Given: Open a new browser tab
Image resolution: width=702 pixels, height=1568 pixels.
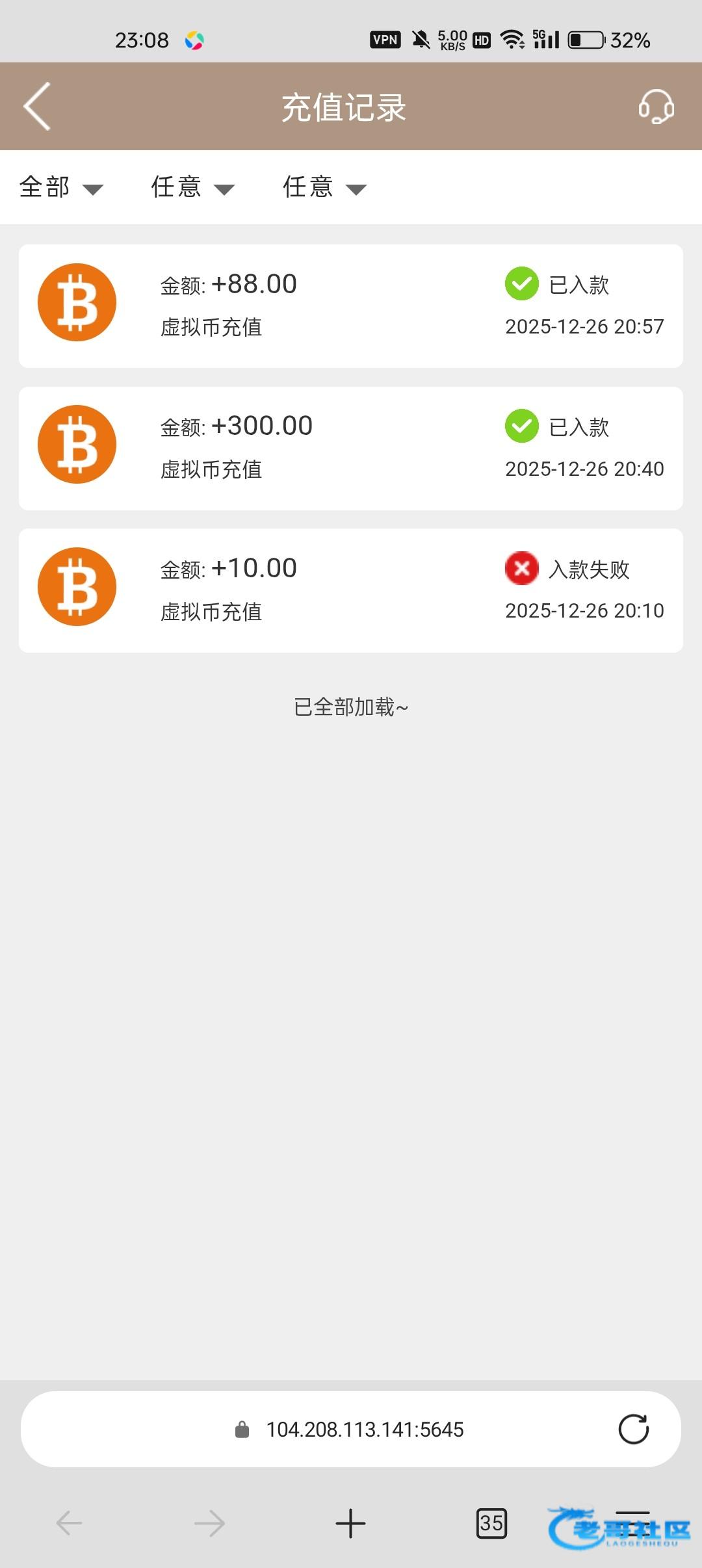Looking at the screenshot, I should click(350, 1523).
